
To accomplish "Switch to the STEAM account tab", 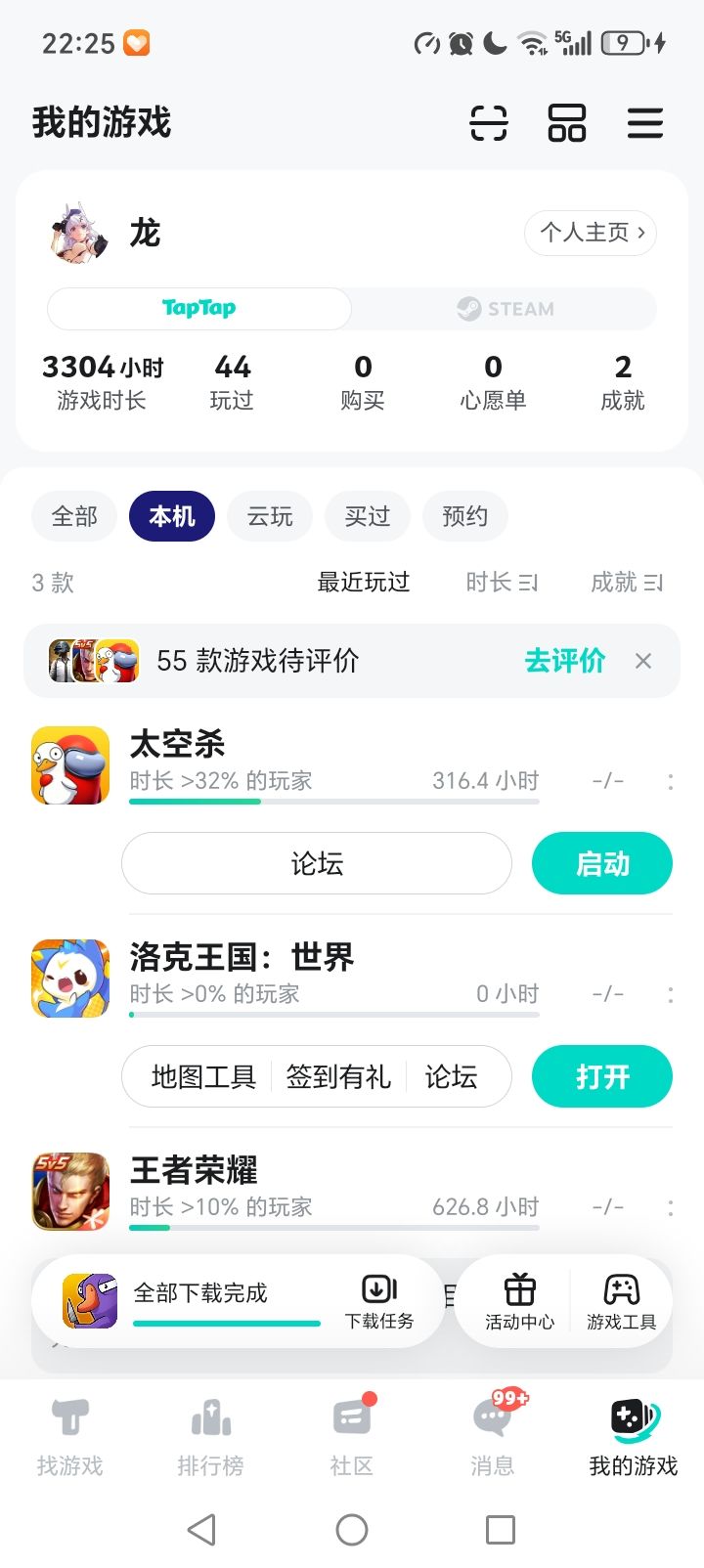I will pos(505,309).
